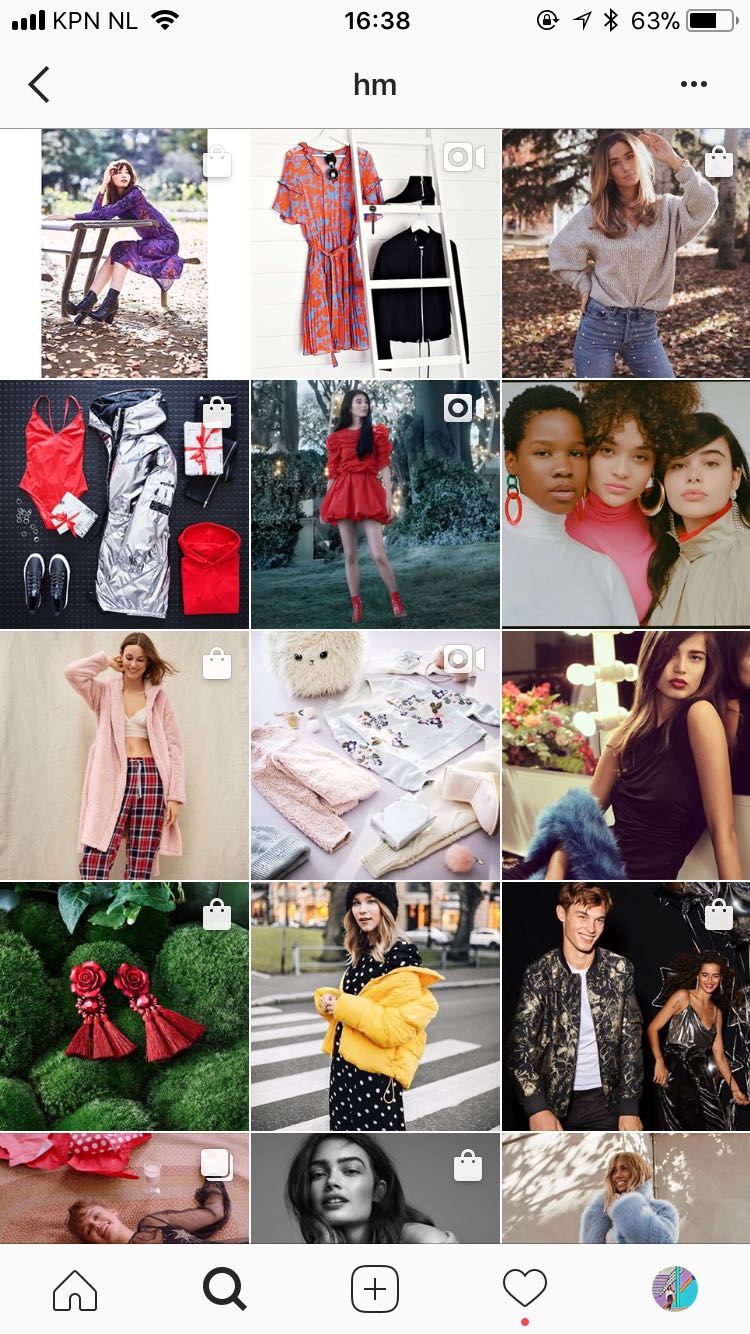Open the yellow puffer jacket post

[x=375, y=1006]
